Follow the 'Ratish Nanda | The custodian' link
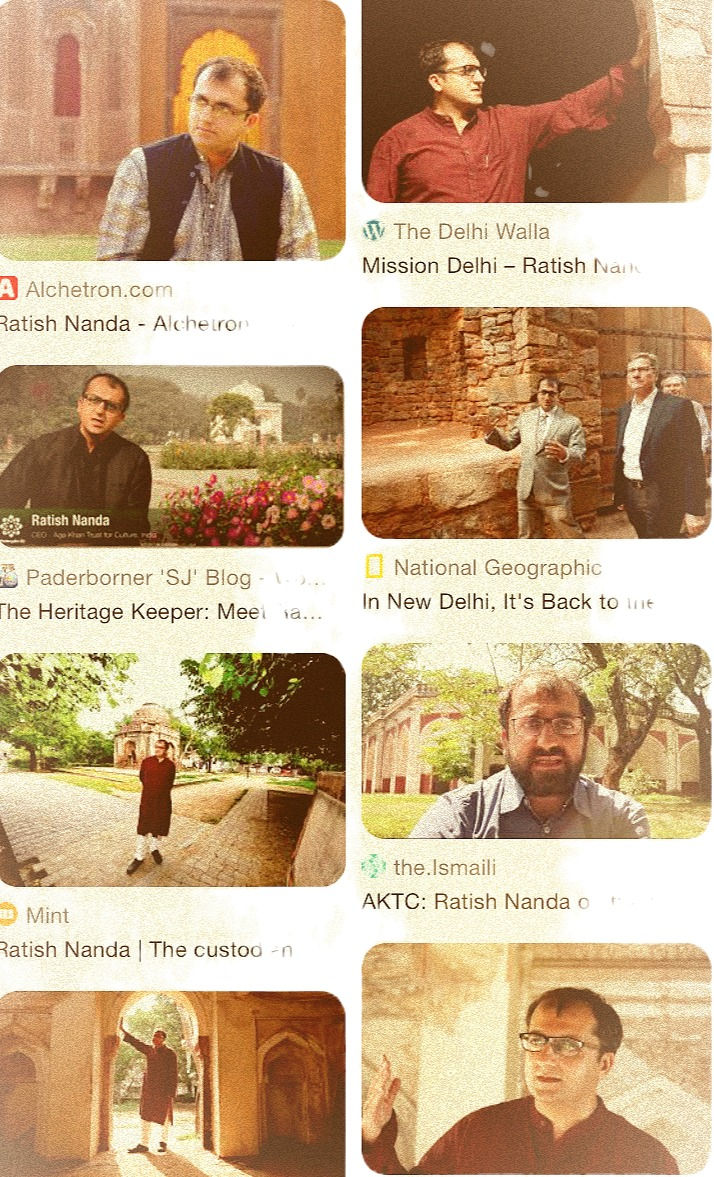 146,950
